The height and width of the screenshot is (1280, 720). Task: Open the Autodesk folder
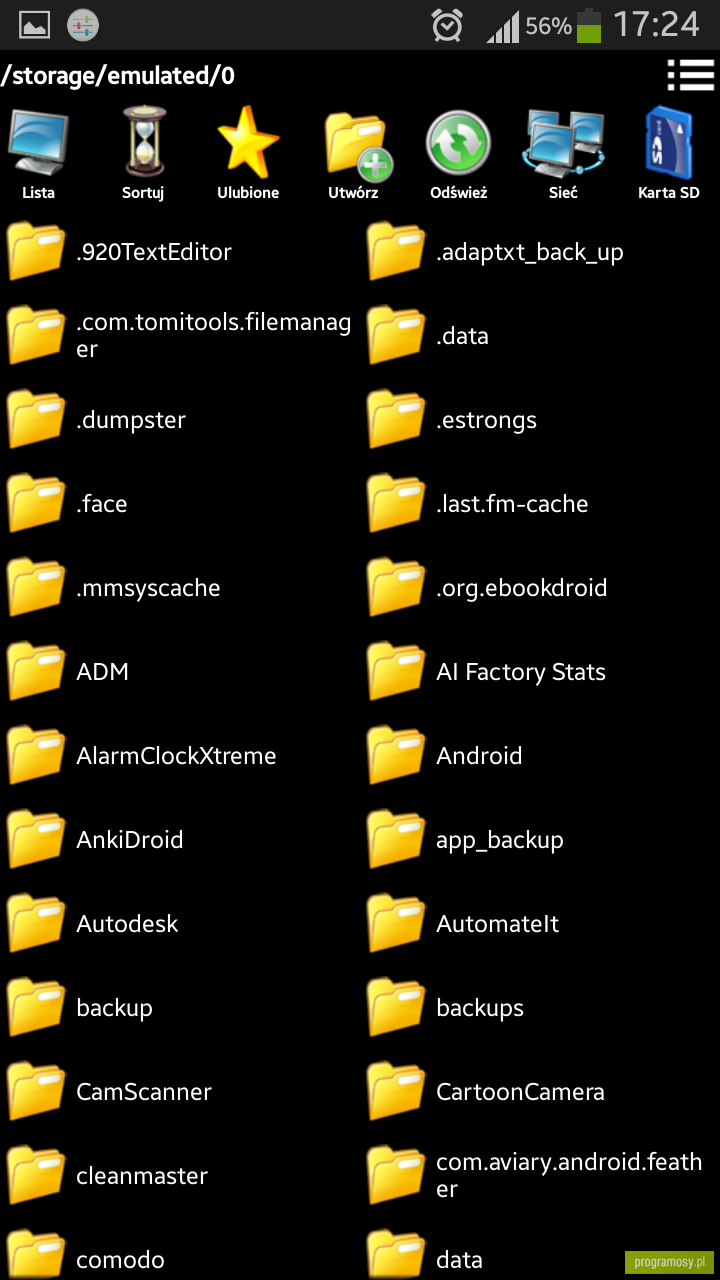pyautogui.click(x=180, y=924)
